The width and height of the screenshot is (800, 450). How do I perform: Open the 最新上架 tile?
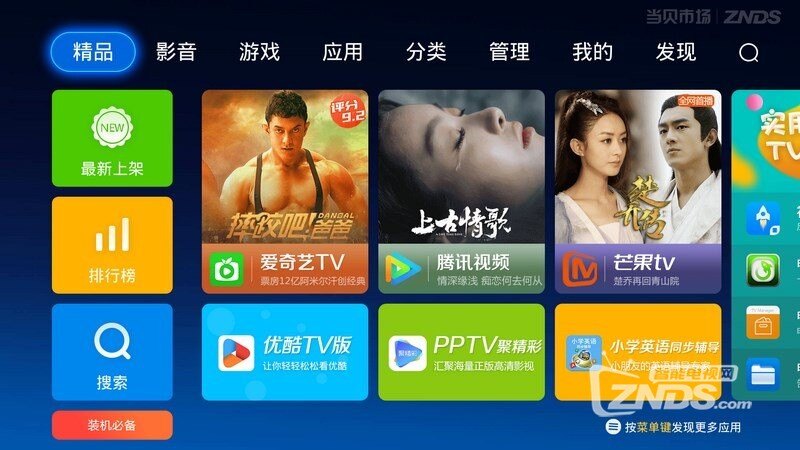coord(112,138)
